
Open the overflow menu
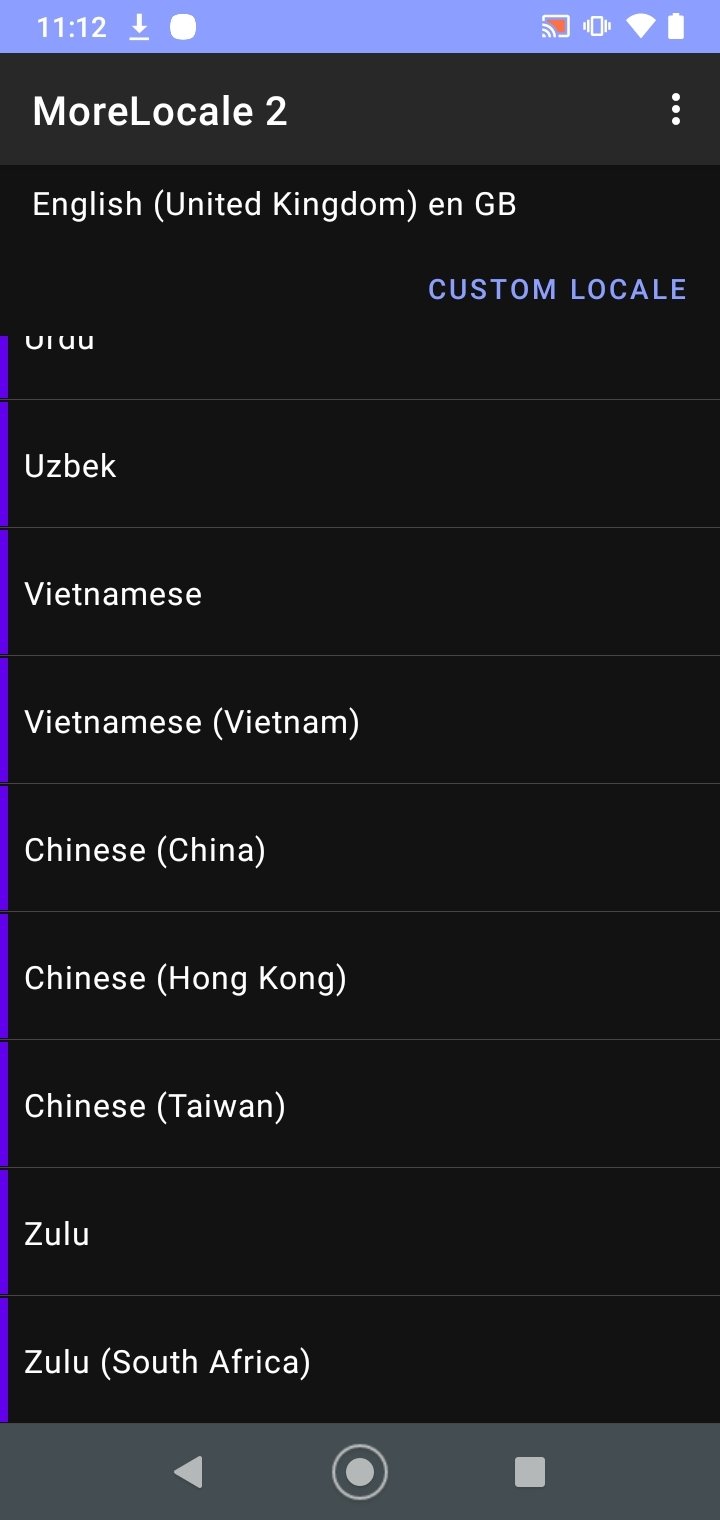click(x=676, y=109)
